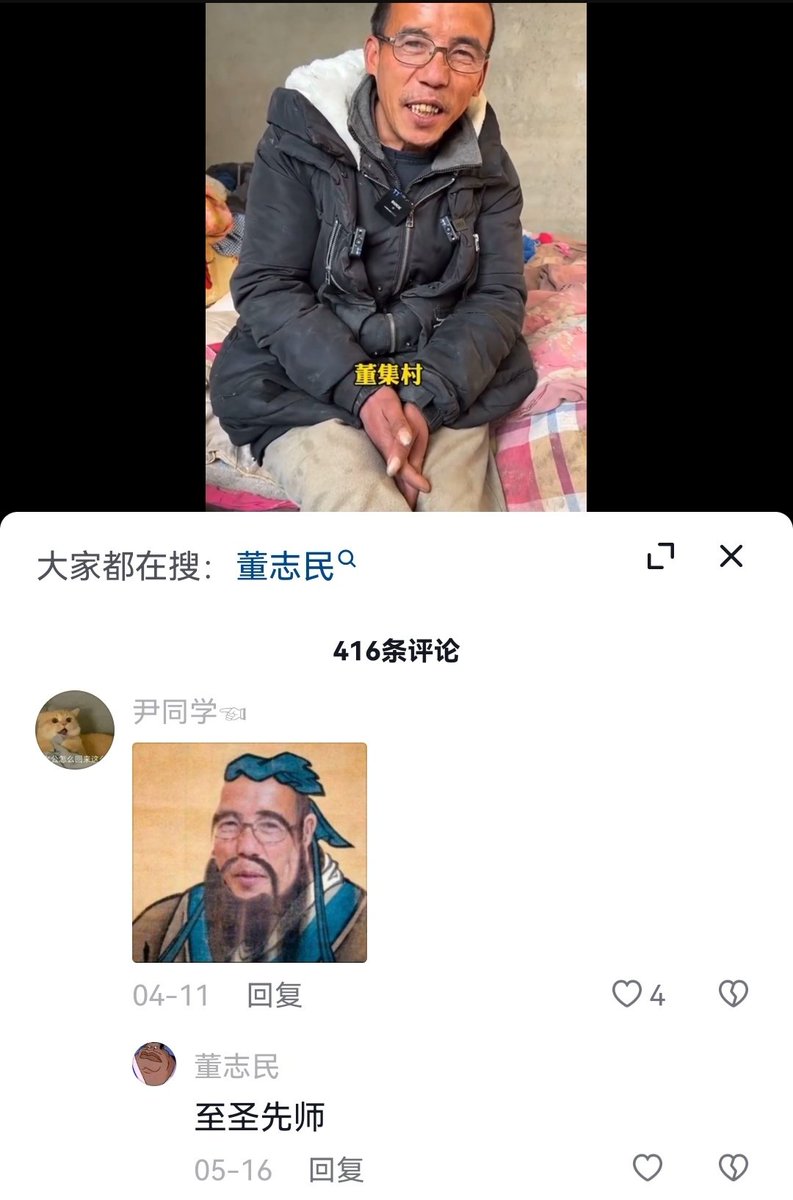Reply to 尹同学's comment
The image size is (793, 1200).
(x=274, y=995)
